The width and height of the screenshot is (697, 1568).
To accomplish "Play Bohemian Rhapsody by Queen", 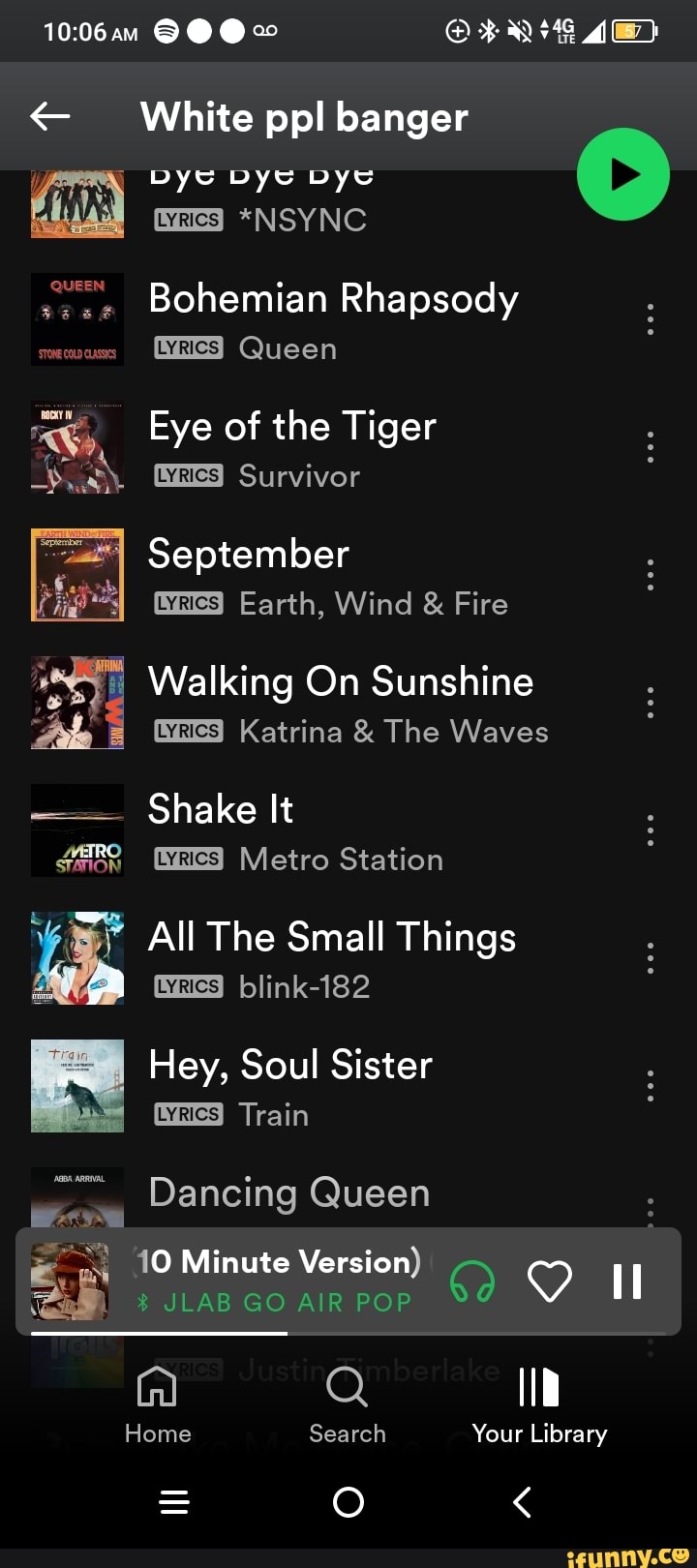I will click(x=333, y=319).
